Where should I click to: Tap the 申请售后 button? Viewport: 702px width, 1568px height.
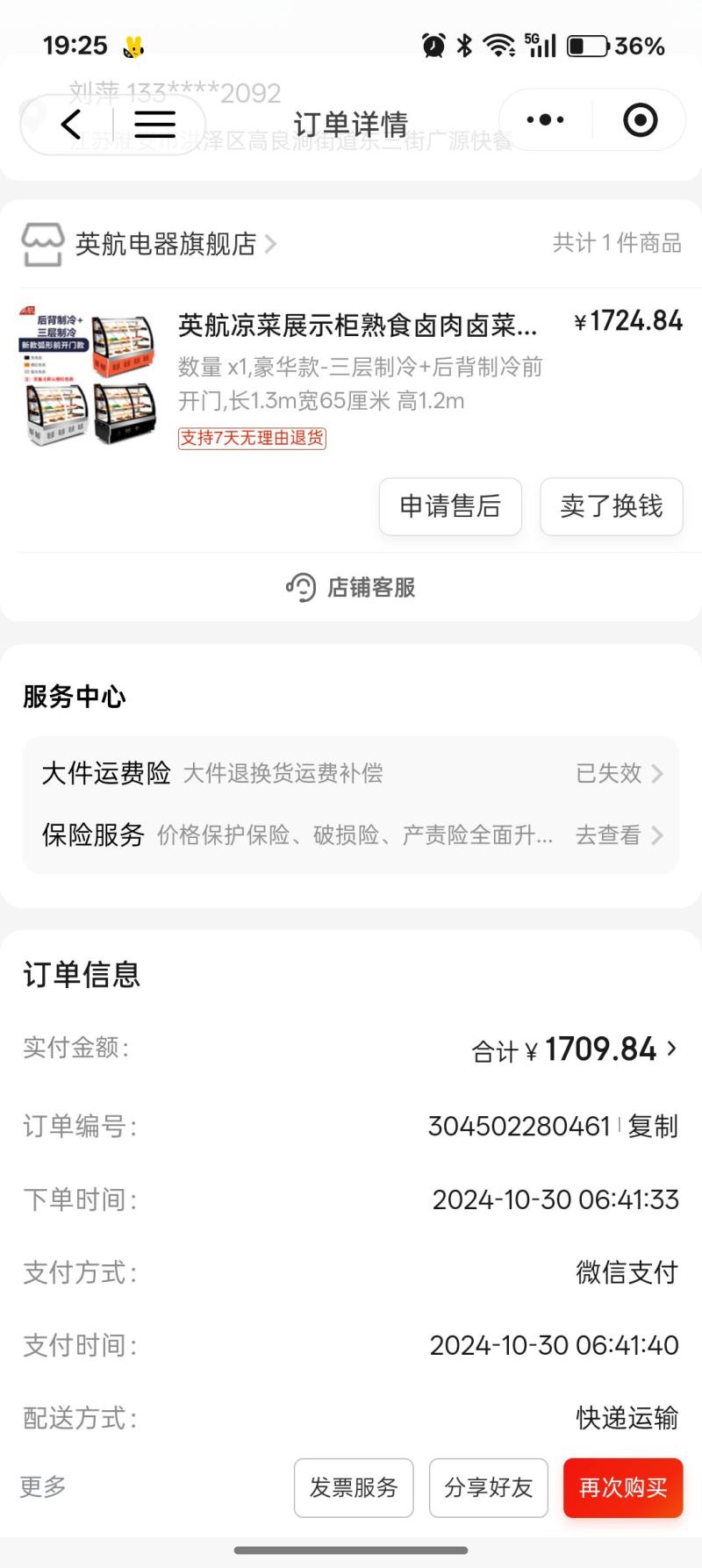coord(450,506)
